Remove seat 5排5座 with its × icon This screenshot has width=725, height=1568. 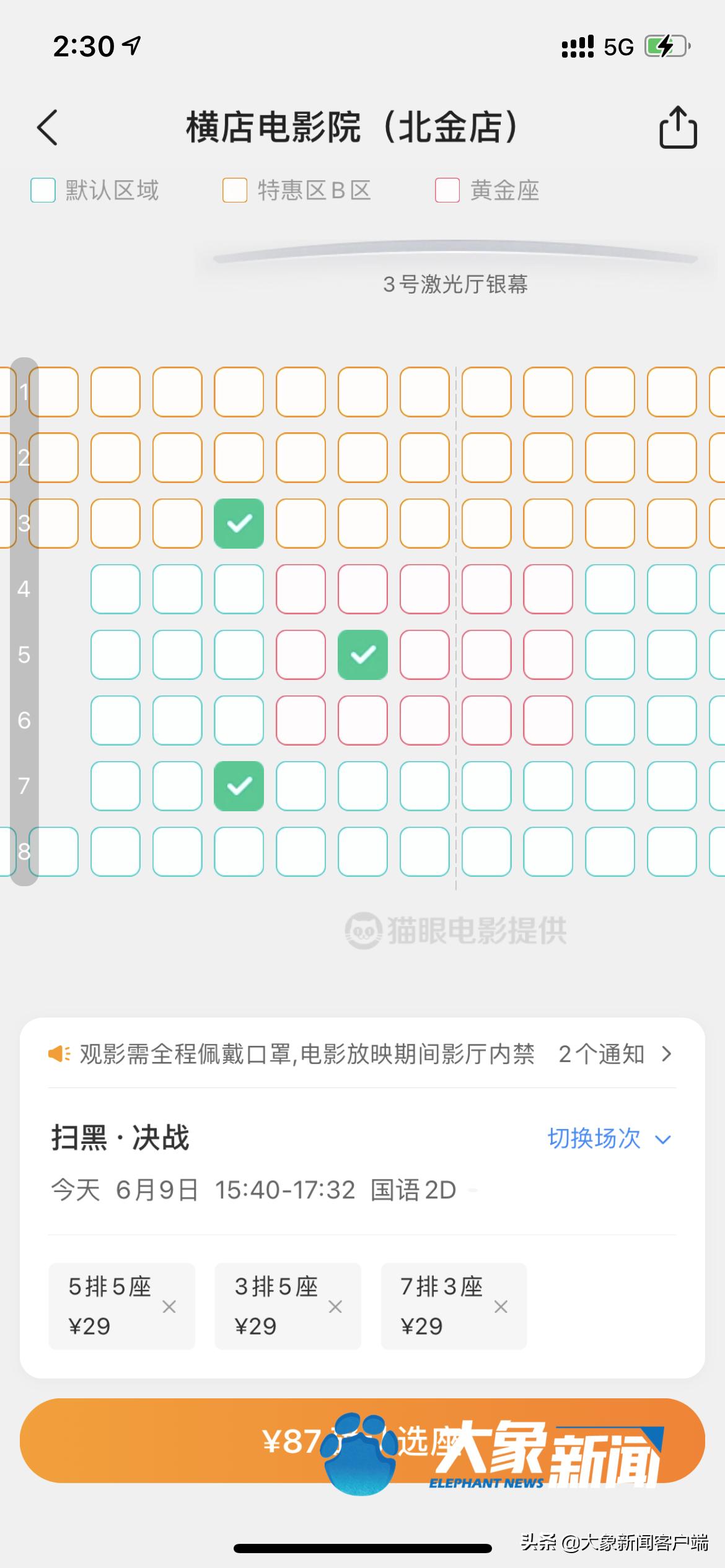point(169,1307)
